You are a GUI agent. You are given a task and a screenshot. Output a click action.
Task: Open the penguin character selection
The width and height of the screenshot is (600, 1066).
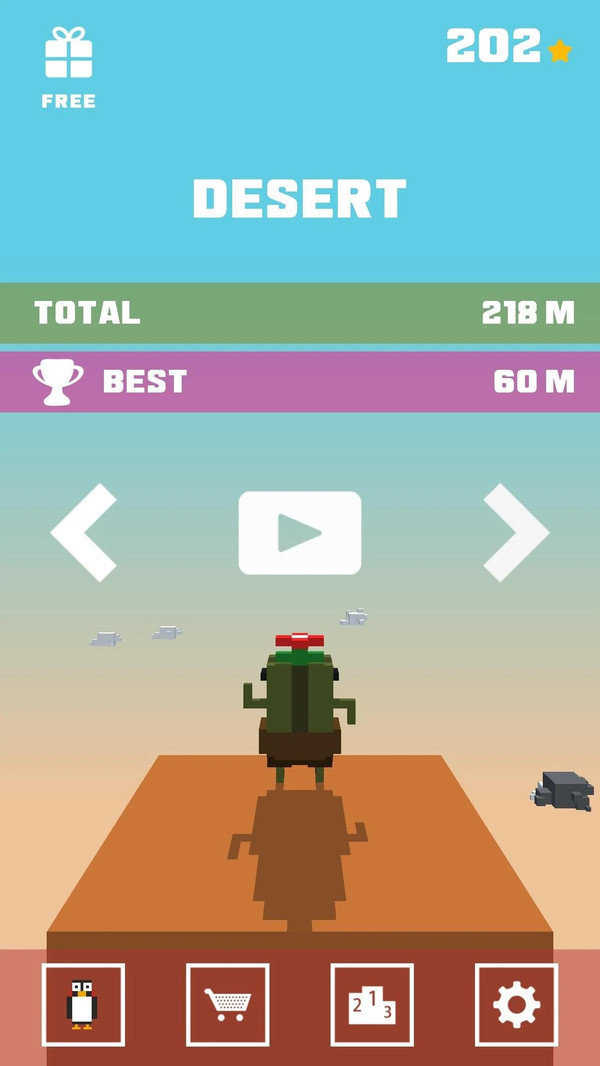83,1004
